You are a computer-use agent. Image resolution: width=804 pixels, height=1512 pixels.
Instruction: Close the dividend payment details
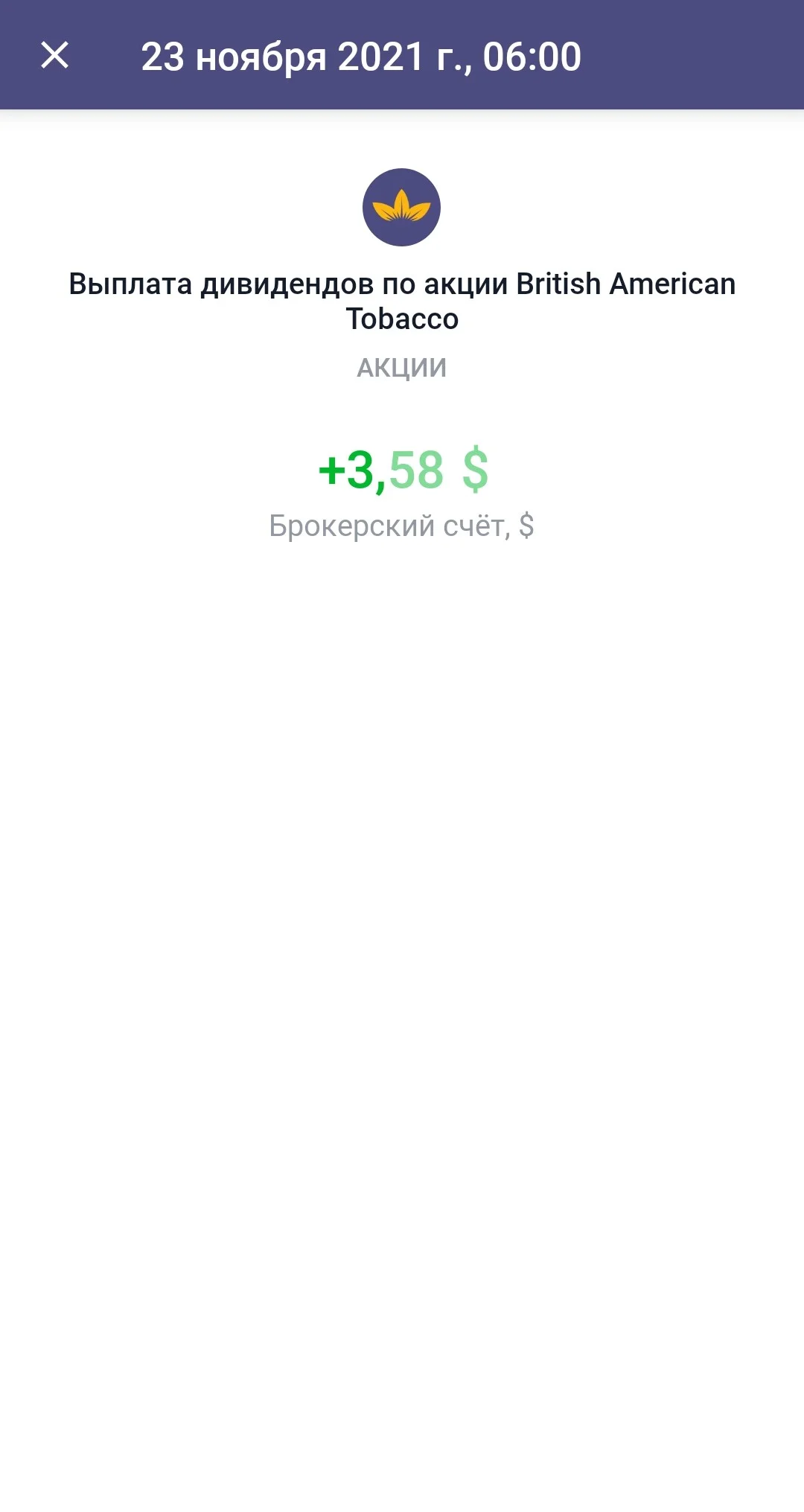point(54,55)
